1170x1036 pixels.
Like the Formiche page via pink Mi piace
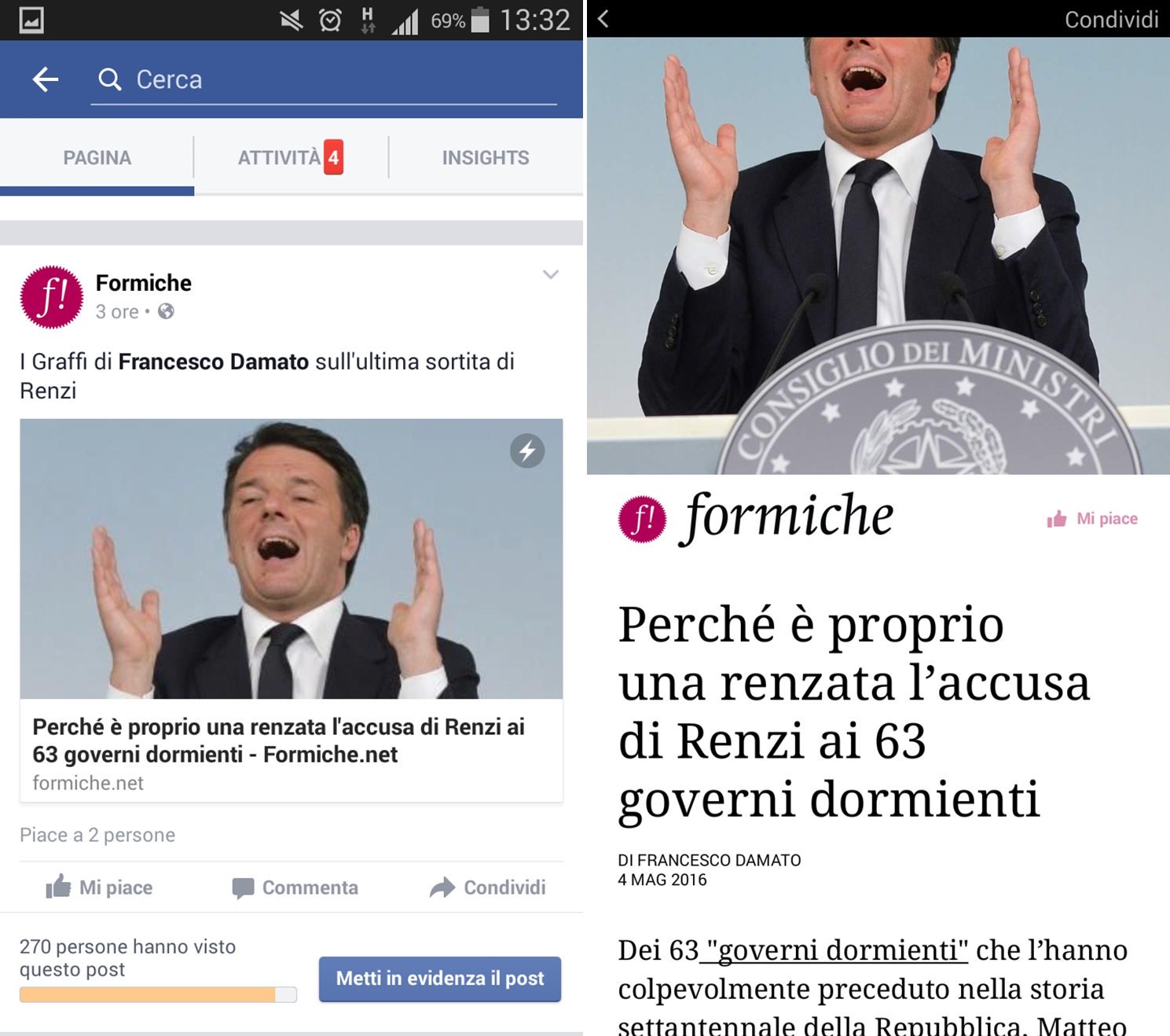1092,519
